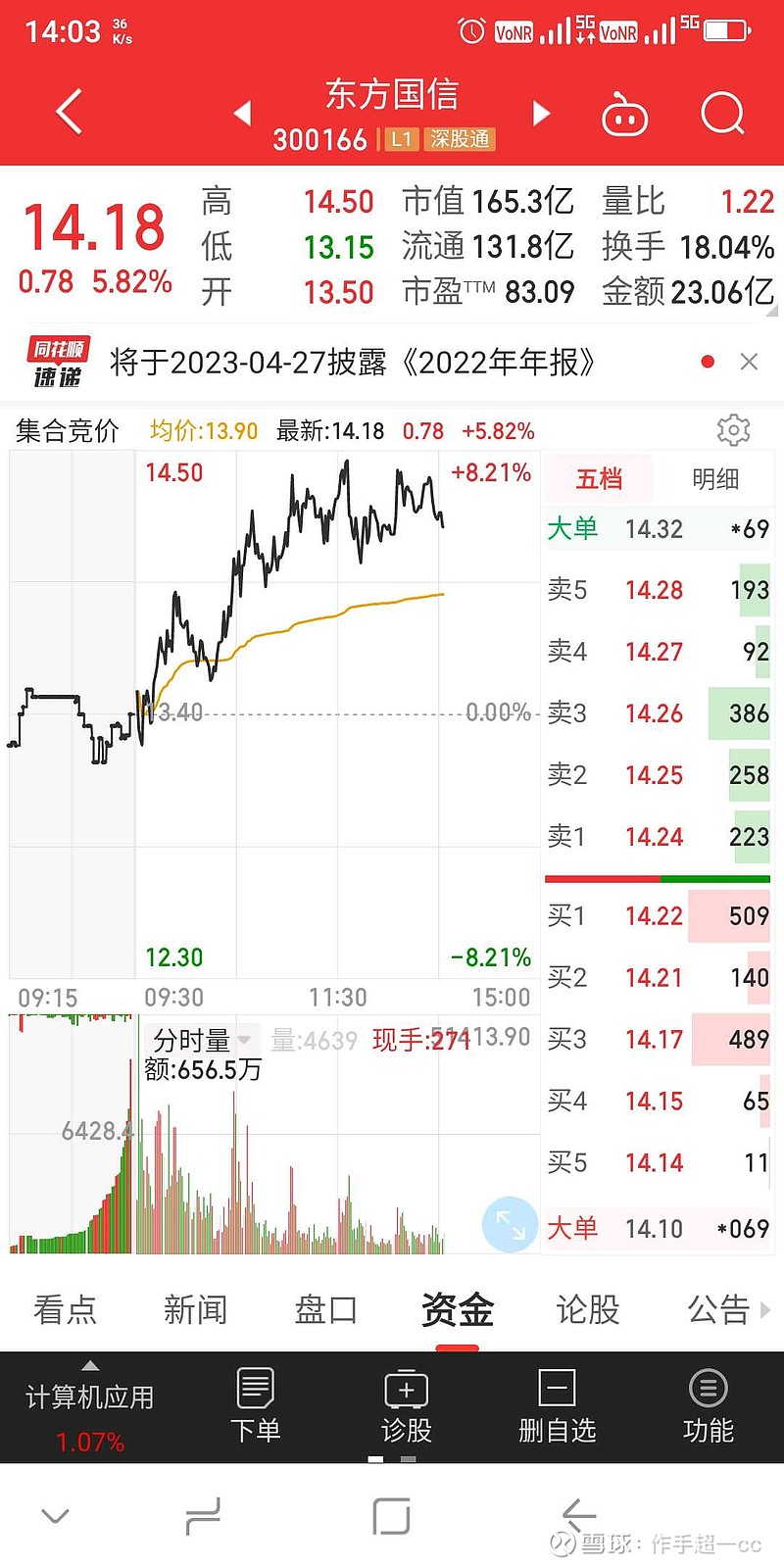
Task: Switch to the 盘口 tab
Action: (x=325, y=1309)
